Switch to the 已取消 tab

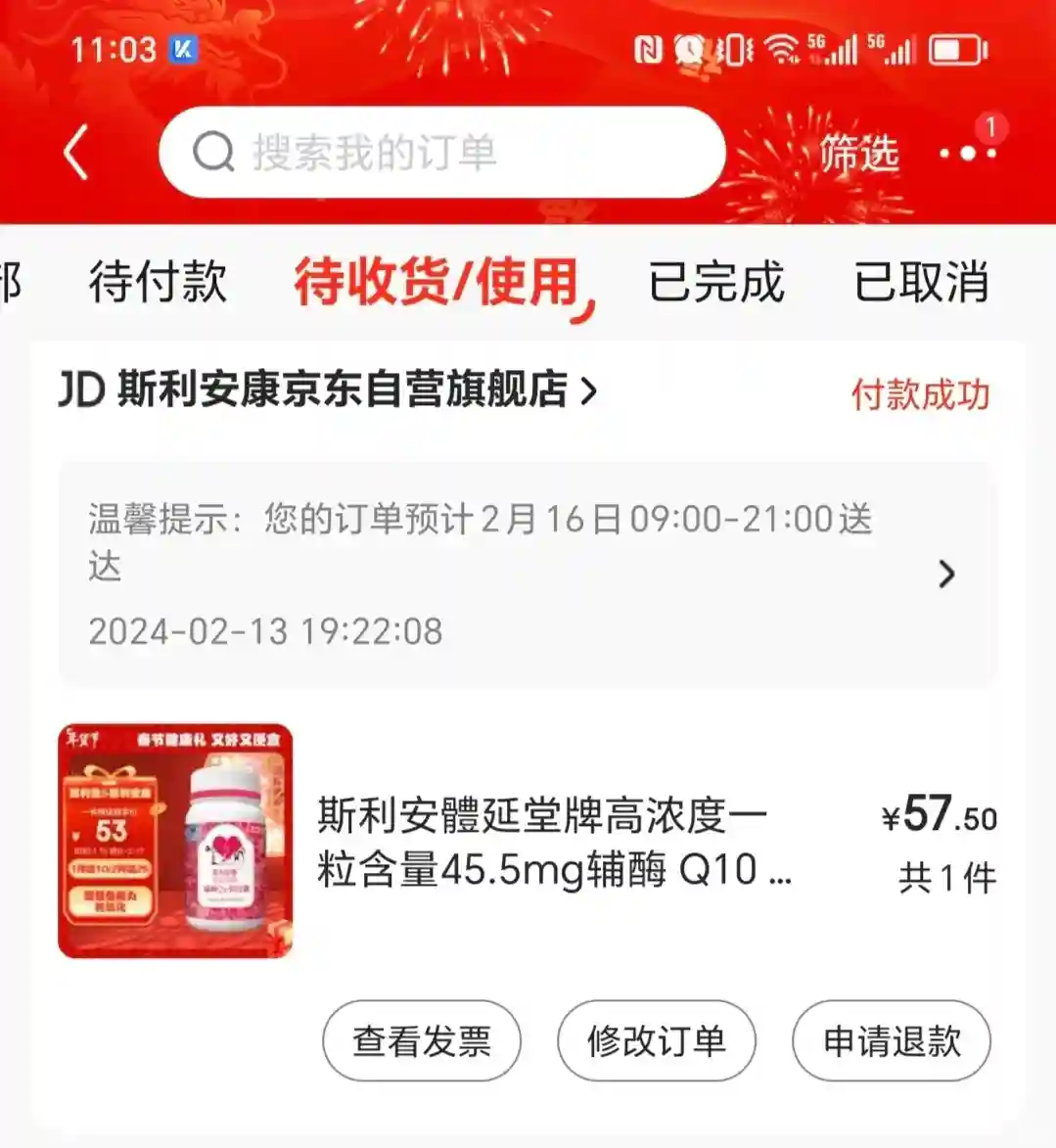point(921,282)
